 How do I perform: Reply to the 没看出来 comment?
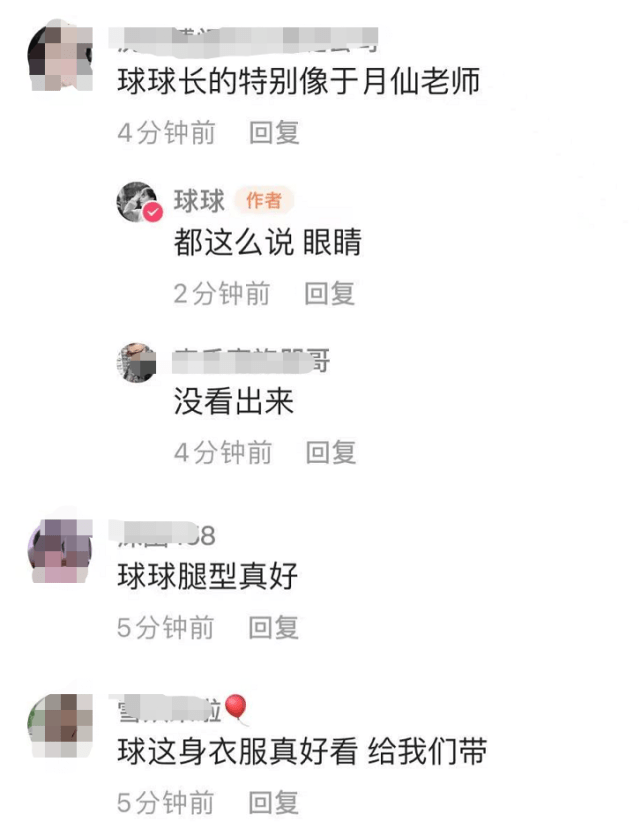coord(331,453)
